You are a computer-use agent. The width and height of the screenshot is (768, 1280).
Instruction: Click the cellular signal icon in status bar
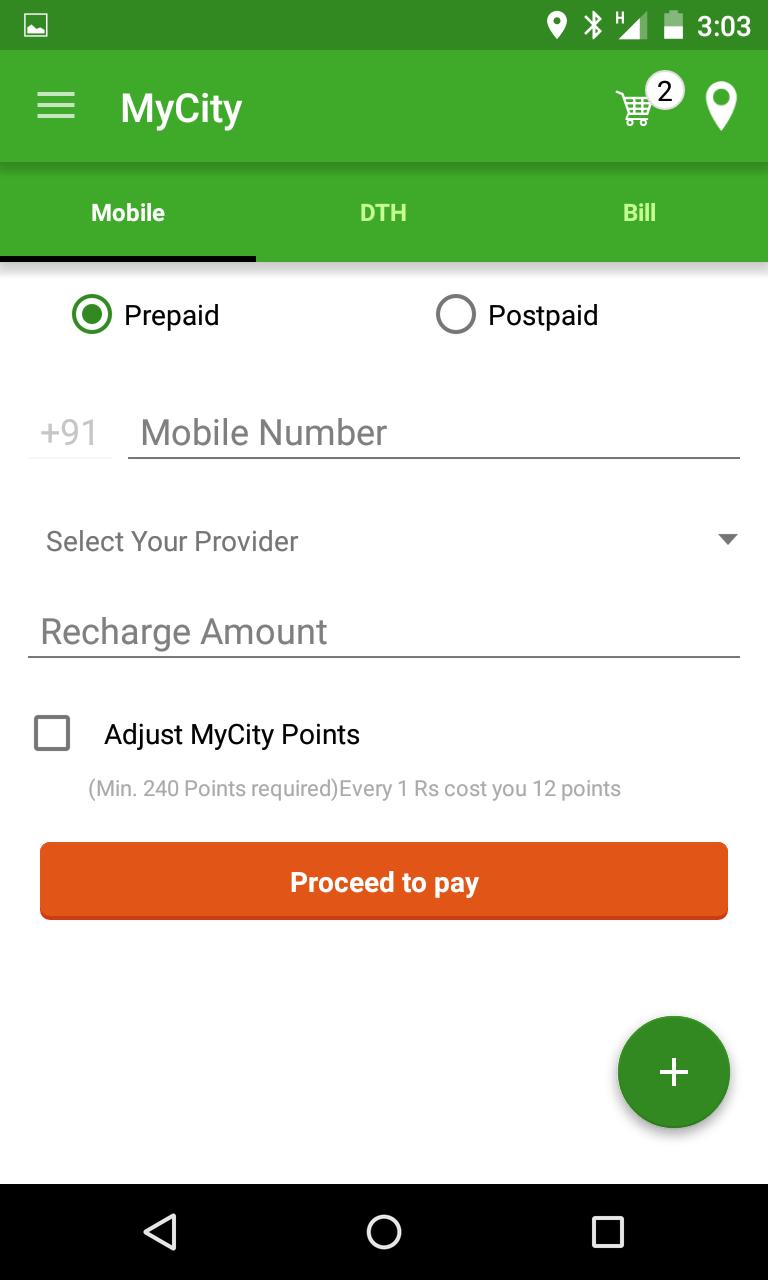pos(633,25)
